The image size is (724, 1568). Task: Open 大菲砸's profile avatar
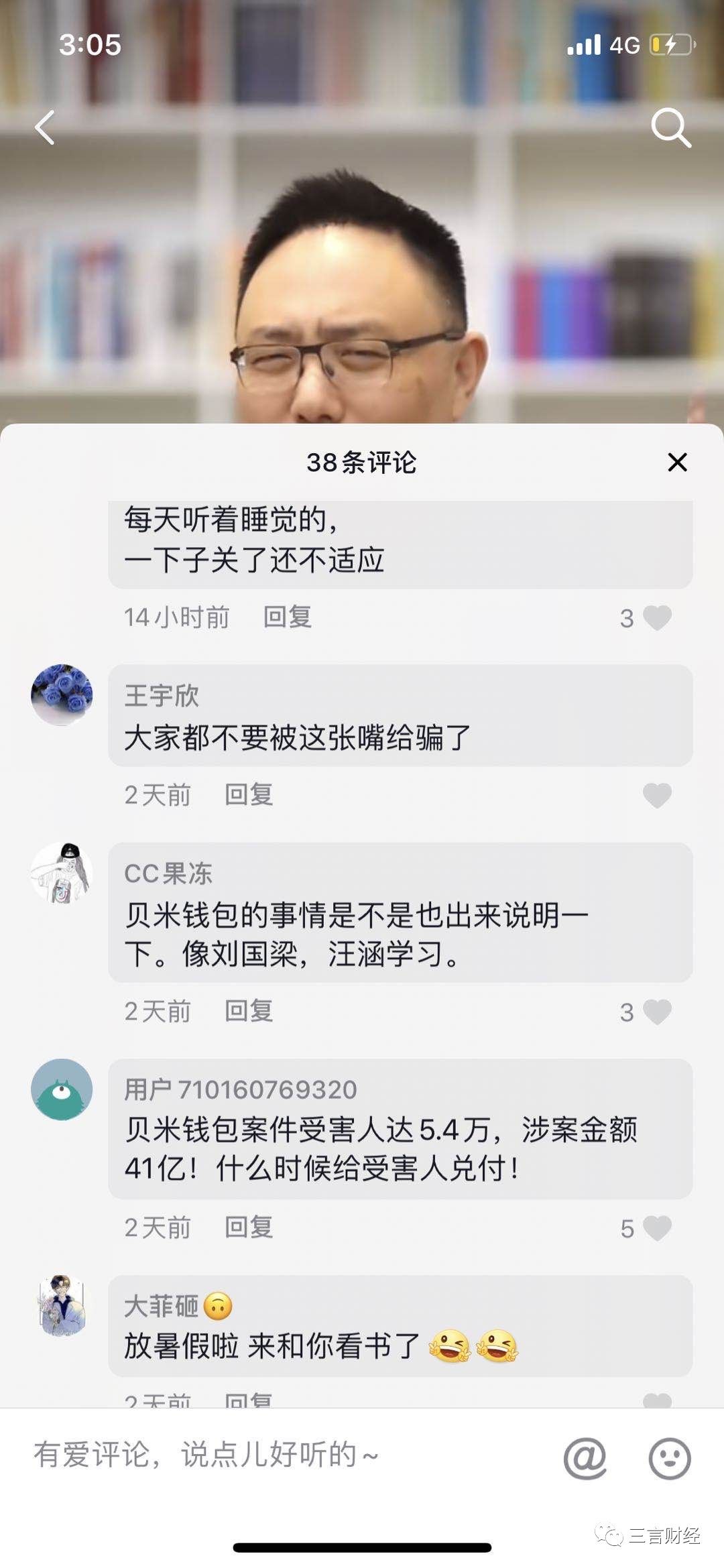click(x=62, y=1306)
